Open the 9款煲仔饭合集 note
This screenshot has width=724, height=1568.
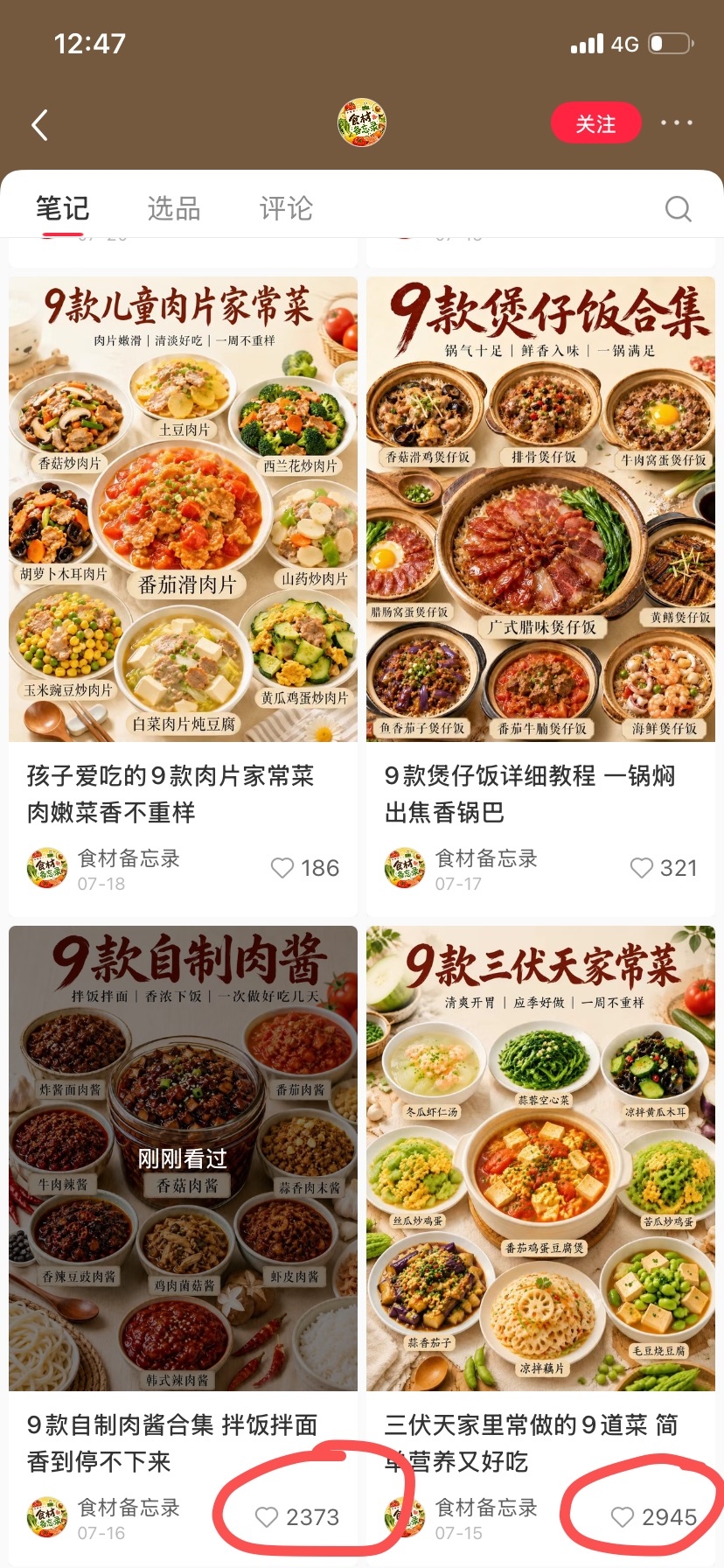click(540, 509)
